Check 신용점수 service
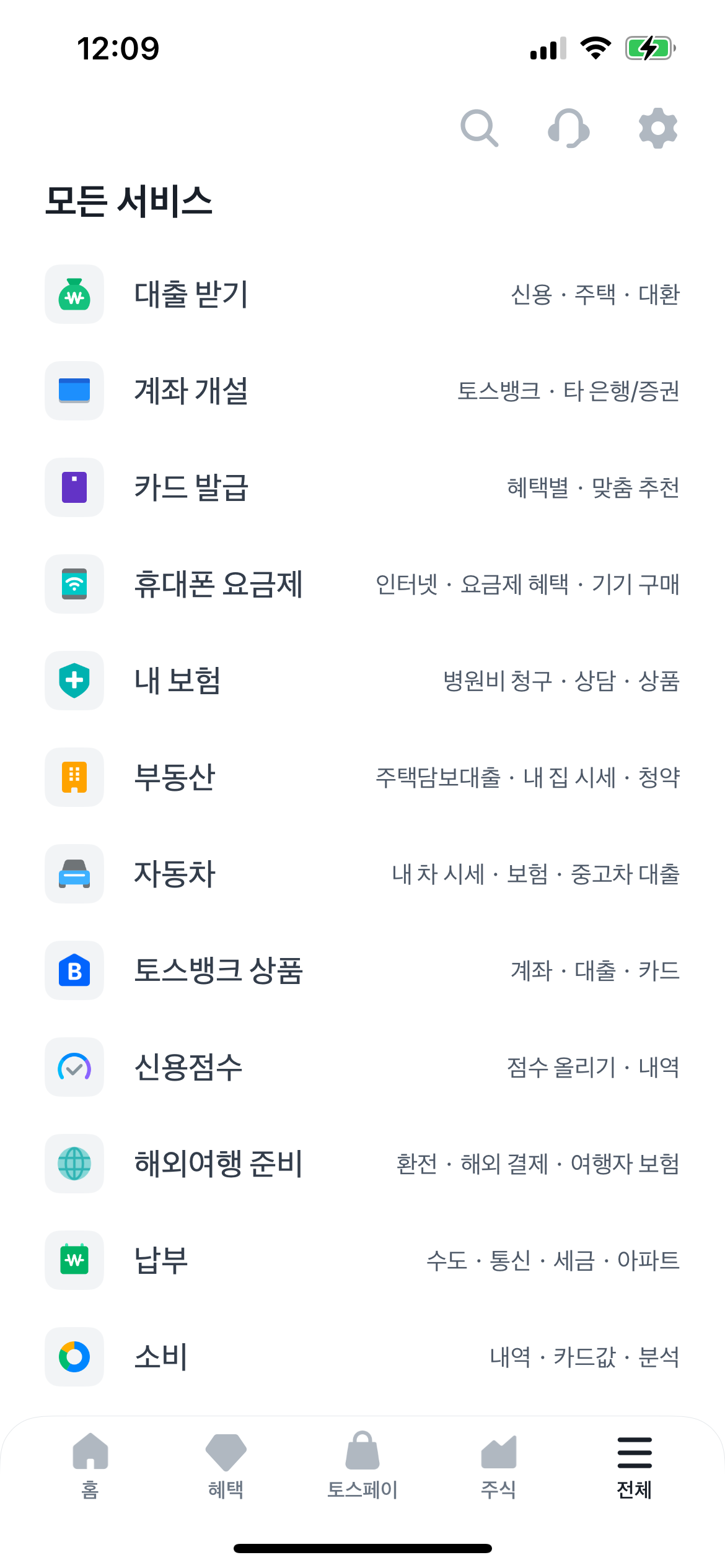Viewport: 725px width, 1568px height. click(x=362, y=1067)
